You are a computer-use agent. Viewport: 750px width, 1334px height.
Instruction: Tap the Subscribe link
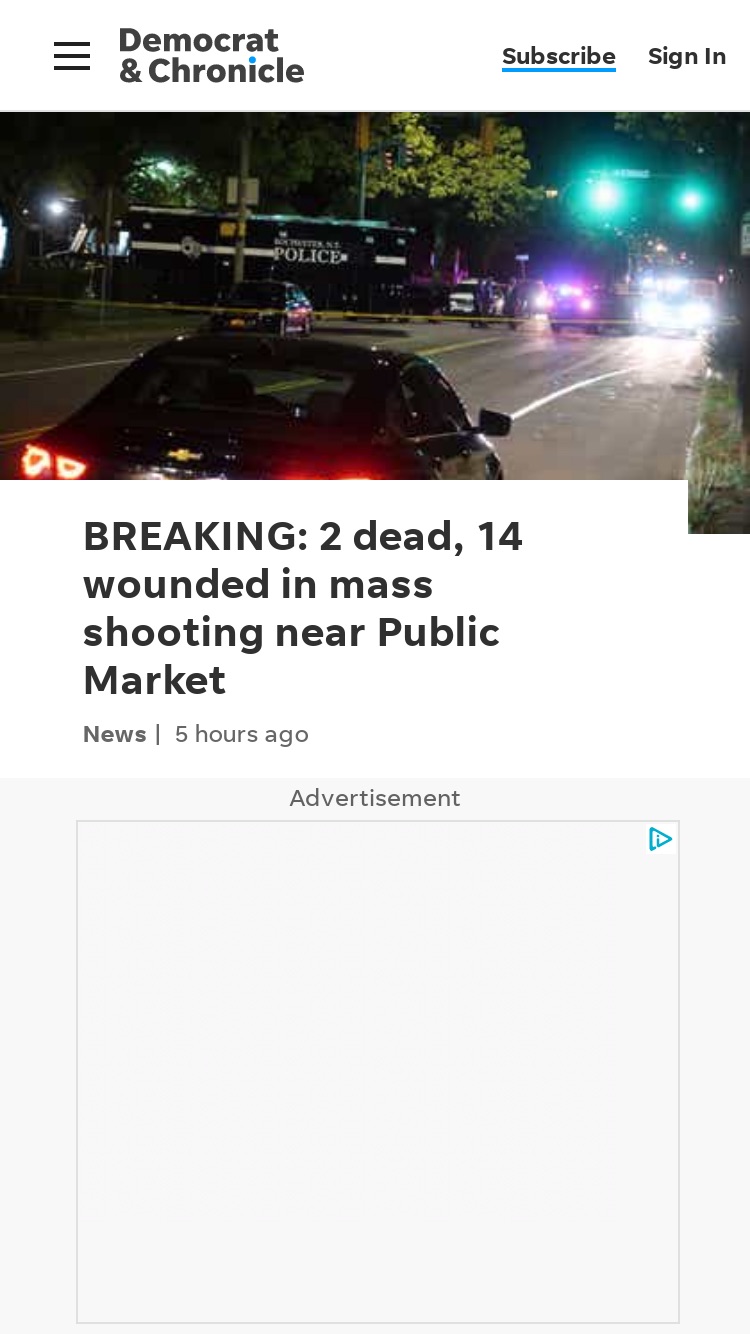pyautogui.click(x=559, y=56)
